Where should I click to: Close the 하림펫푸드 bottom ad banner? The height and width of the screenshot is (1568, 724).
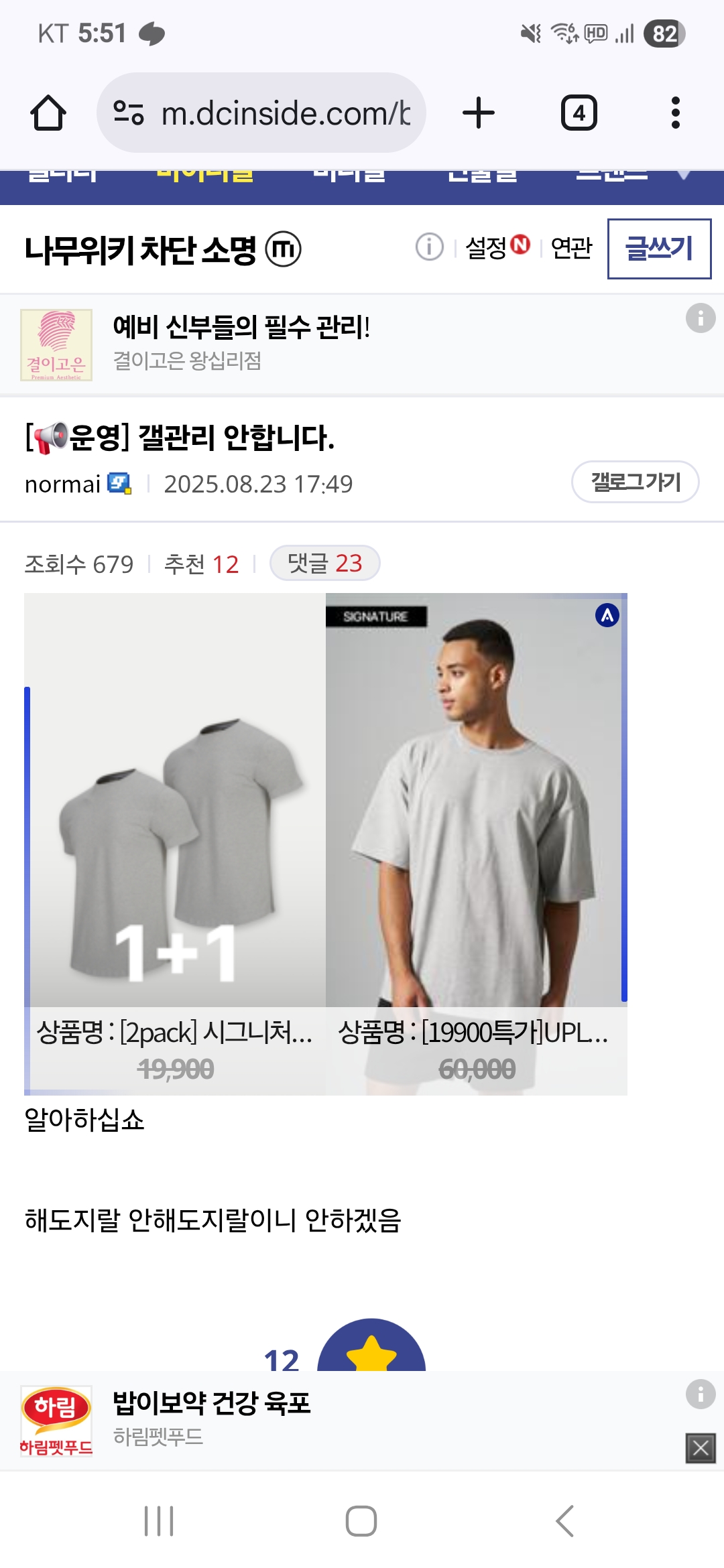(x=701, y=1448)
